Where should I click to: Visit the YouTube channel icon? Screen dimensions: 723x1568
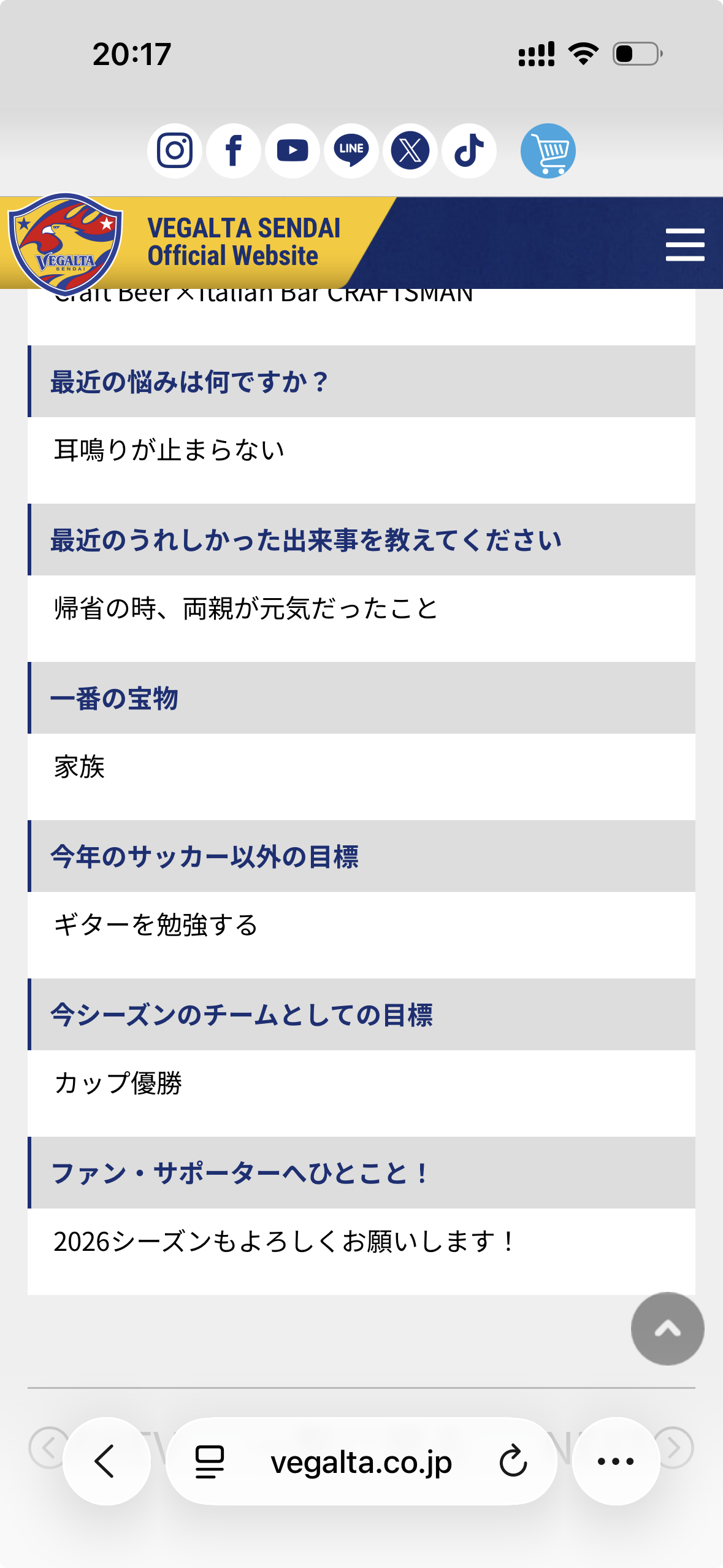[x=293, y=150]
